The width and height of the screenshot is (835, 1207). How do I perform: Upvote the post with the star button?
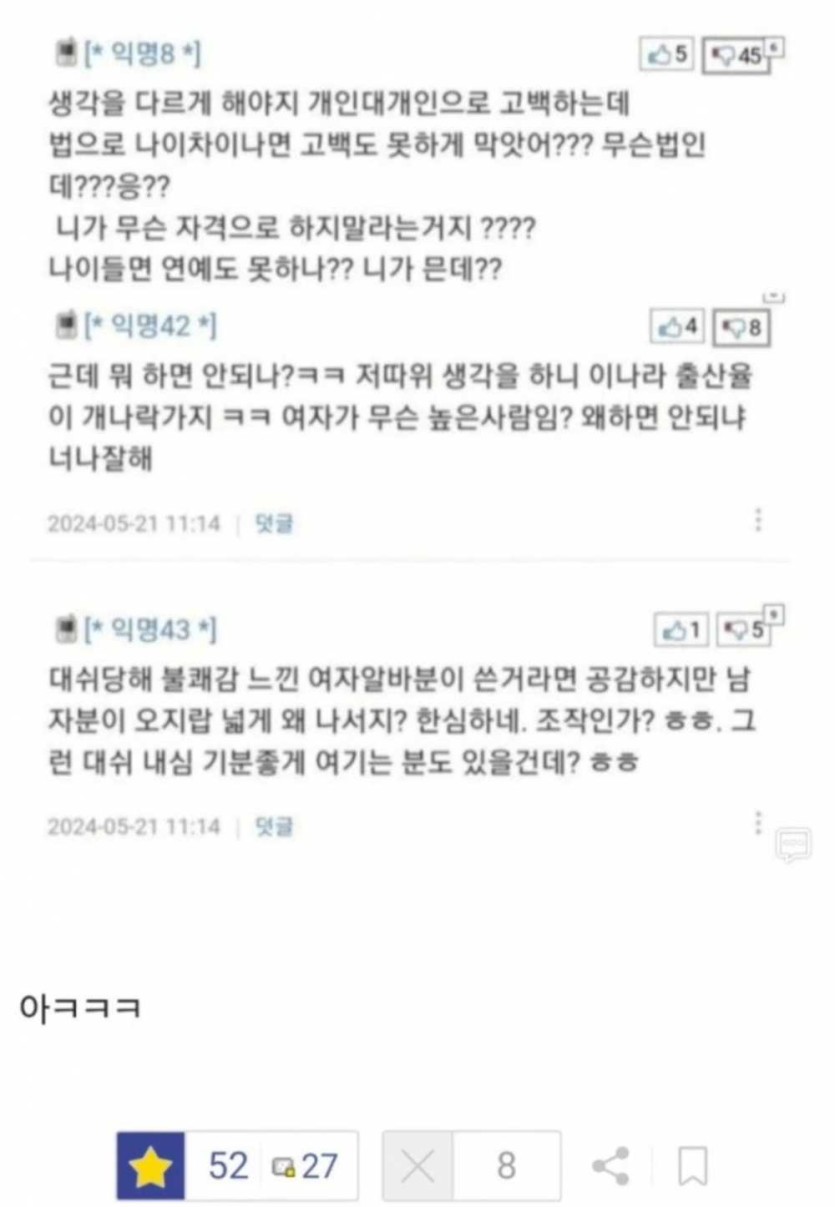151,1166
